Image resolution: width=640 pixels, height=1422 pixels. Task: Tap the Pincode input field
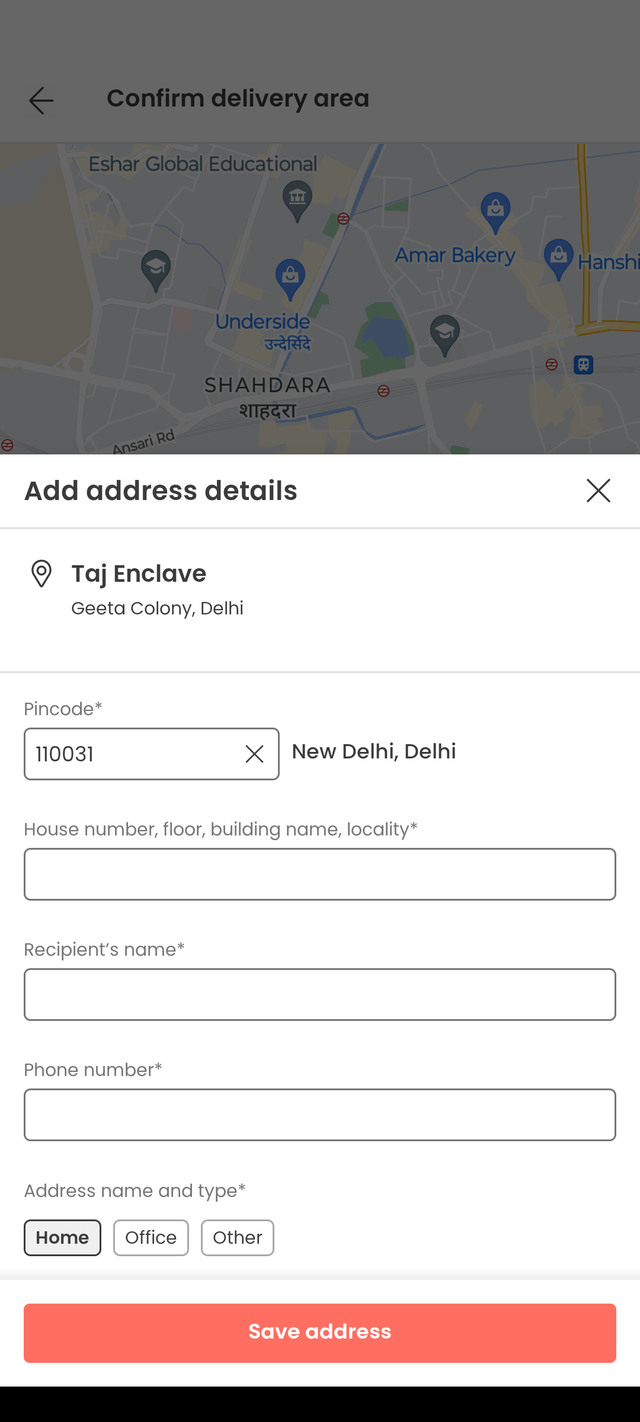[x=130, y=754]
